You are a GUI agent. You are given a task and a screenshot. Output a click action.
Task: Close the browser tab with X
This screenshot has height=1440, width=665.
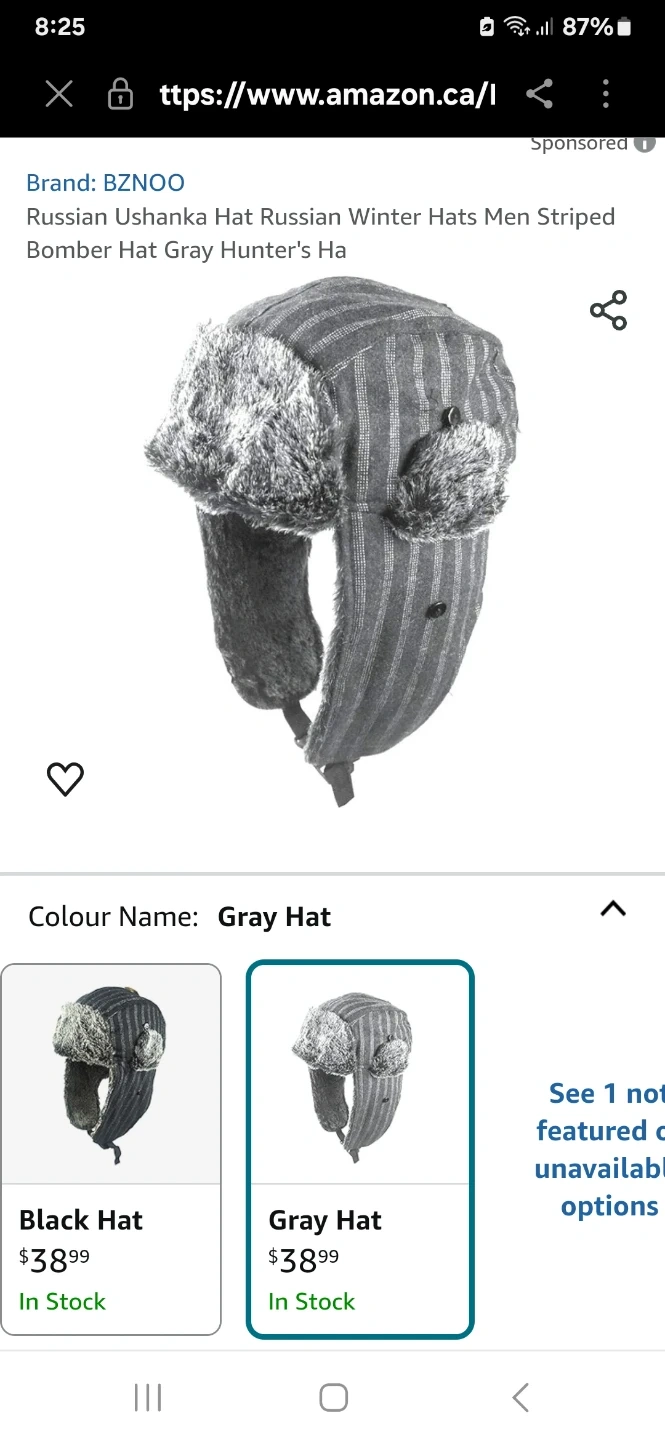(59, 95)
